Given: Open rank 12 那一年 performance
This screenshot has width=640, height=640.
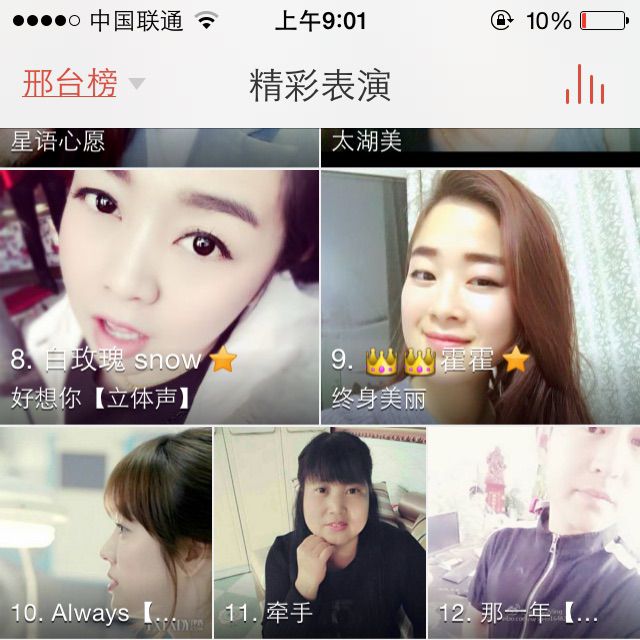Looking at the screenshot, I should pos(533,532).
